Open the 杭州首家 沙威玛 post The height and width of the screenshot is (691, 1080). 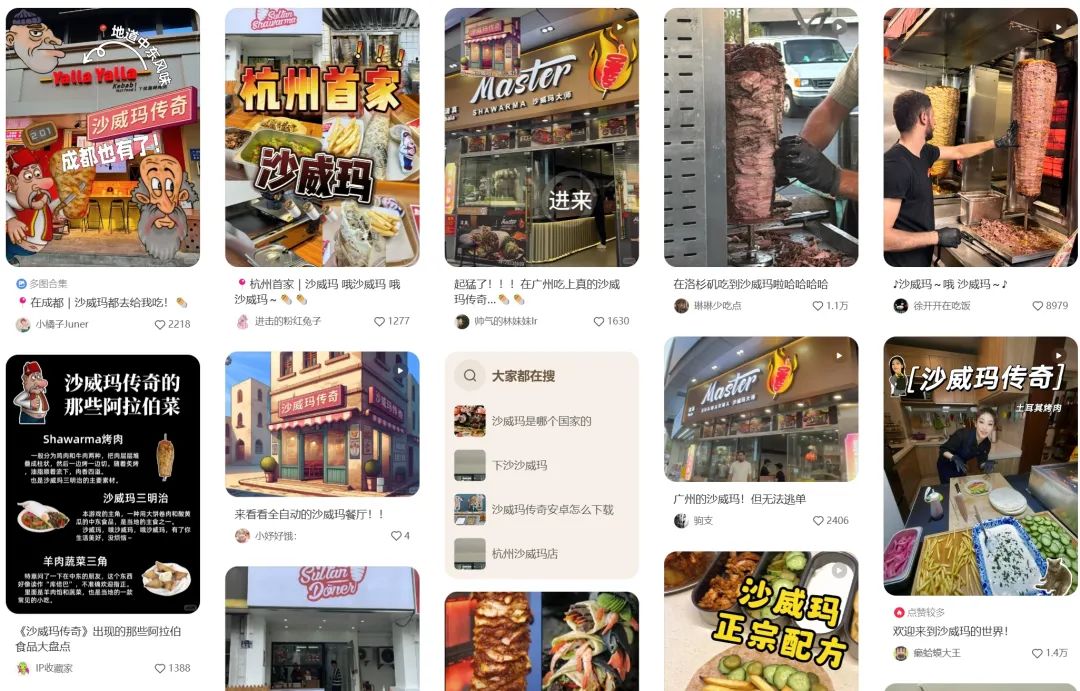coord(322,138)
